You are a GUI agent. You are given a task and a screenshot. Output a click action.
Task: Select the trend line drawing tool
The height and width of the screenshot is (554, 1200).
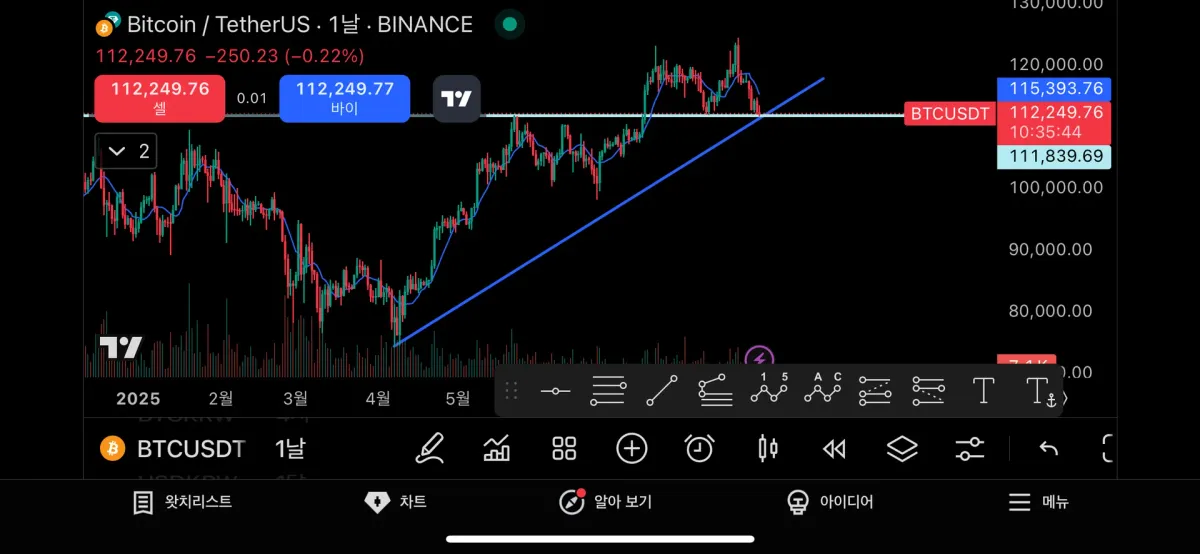point(662,391)
